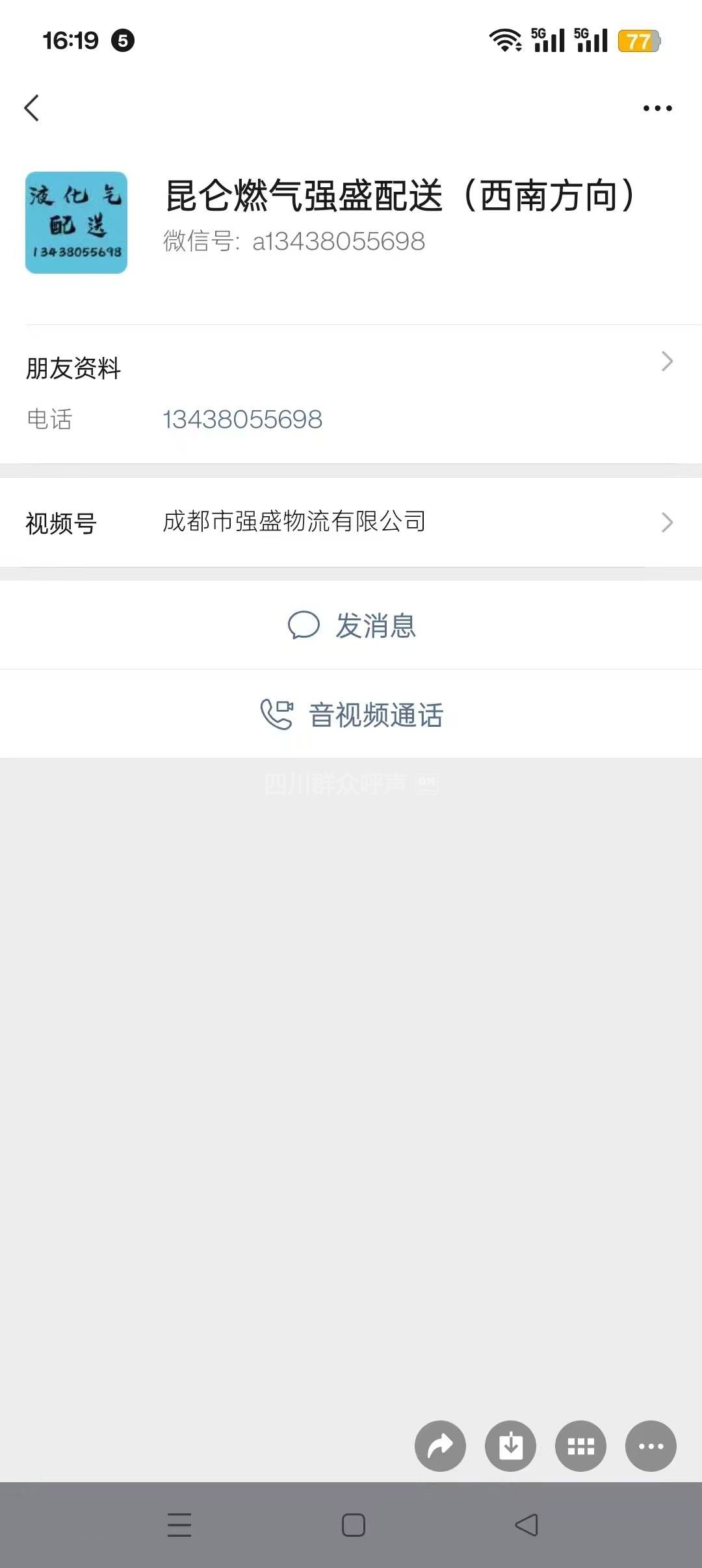Tap the phone number 13438055698
Screen dimensions: 702x1568
pyautogui.click(x=242, y=420)
